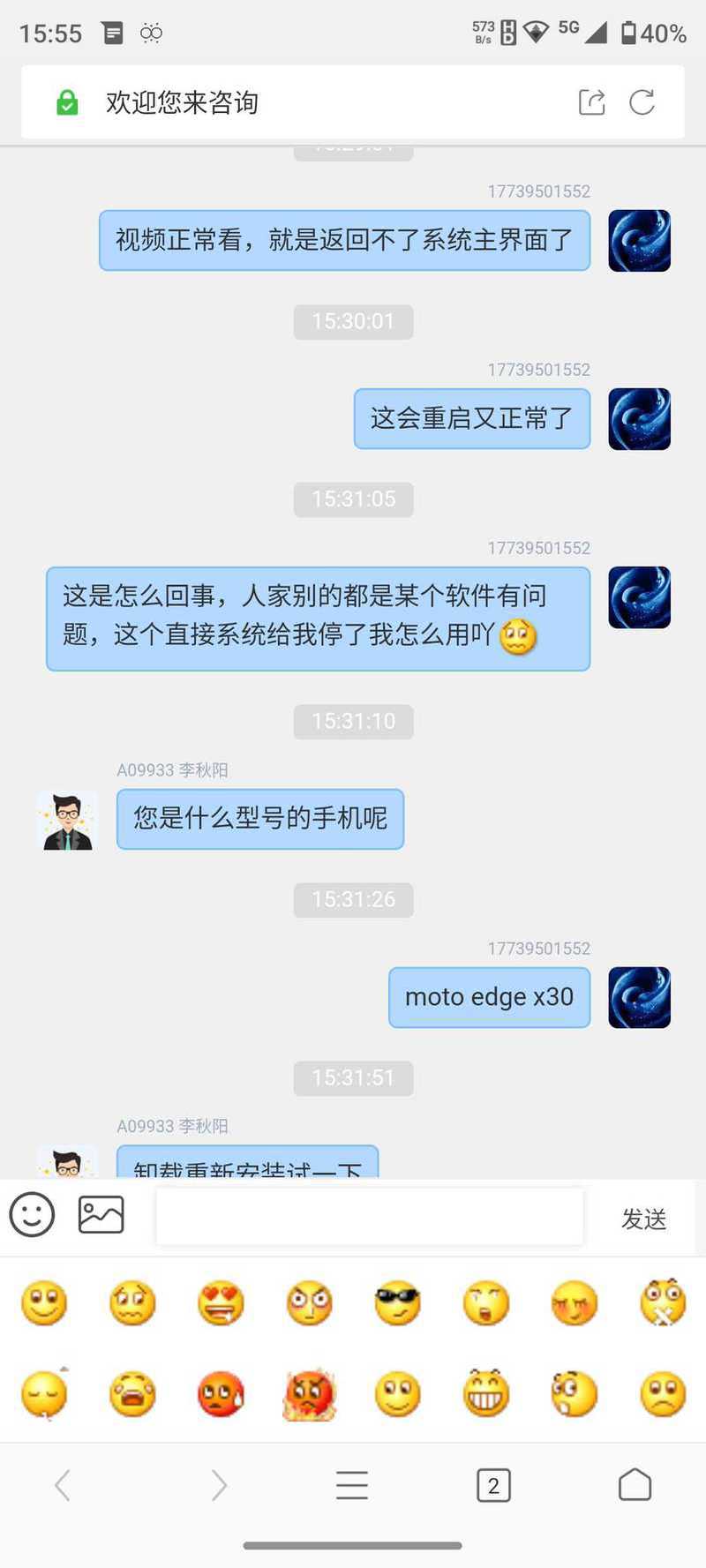Tap the 发送 send button
The height and width of the screenshot is (1568, 706).
click(644, 1218)
